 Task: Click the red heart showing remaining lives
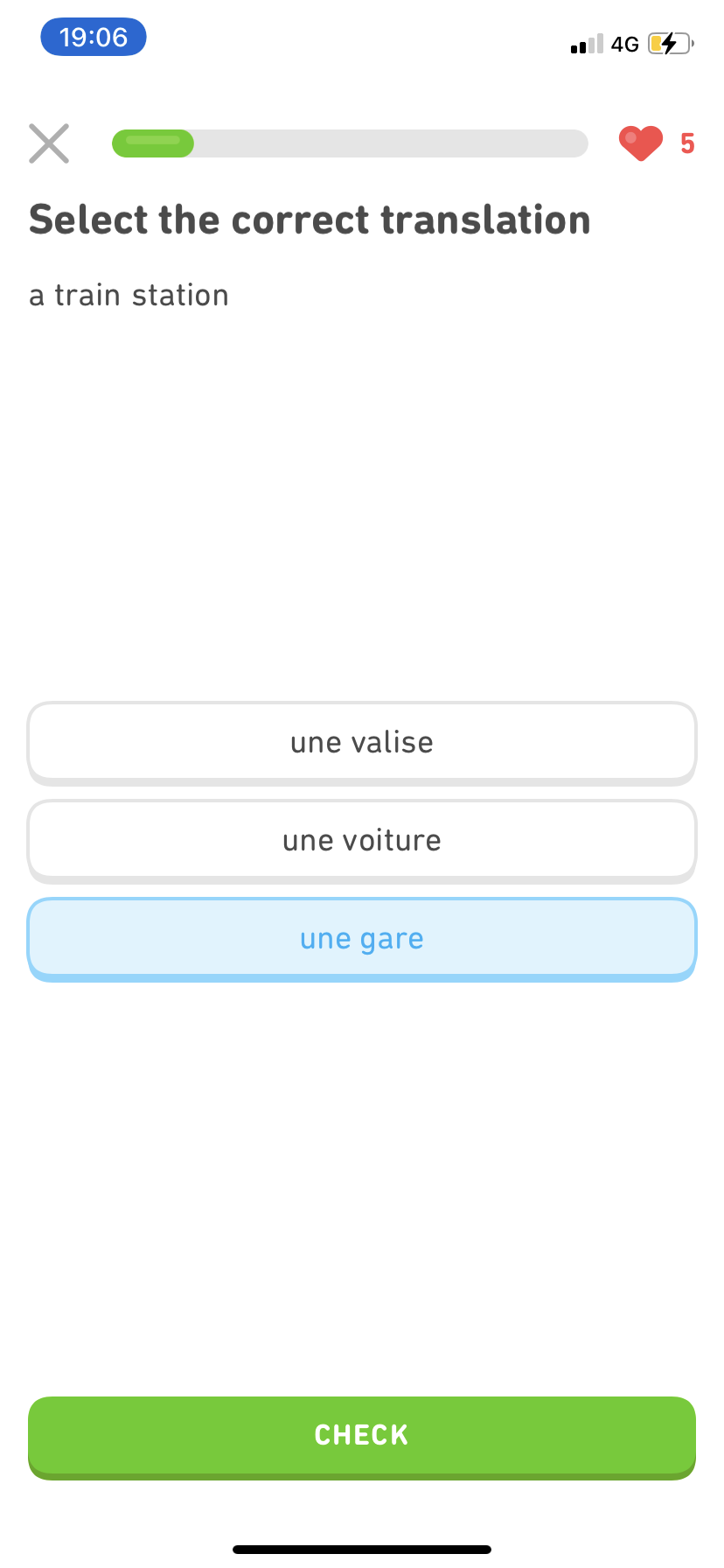coord(641,143)
